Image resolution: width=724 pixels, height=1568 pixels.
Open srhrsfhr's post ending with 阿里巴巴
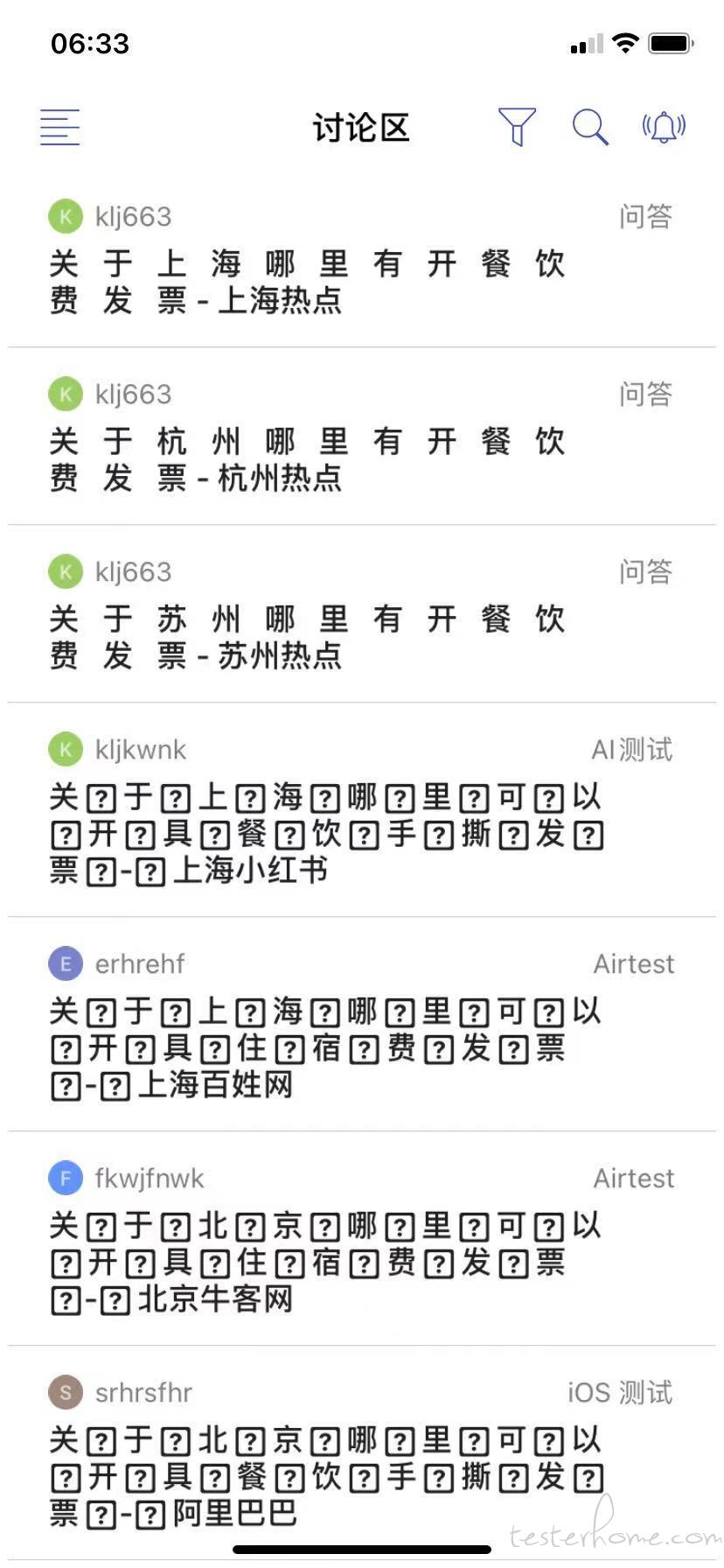[x=362, y=1452]
